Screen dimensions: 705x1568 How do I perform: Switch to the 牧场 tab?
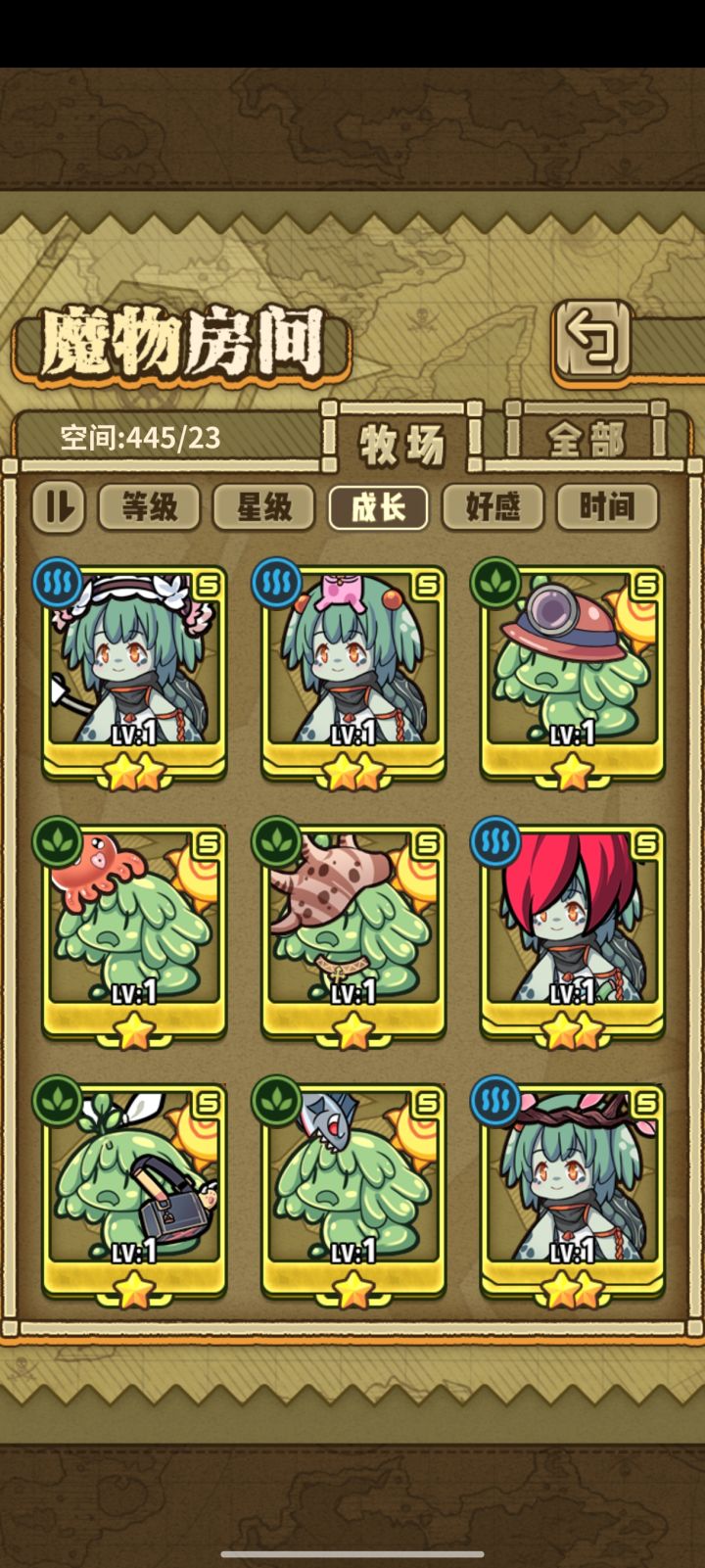coord(401,440)
